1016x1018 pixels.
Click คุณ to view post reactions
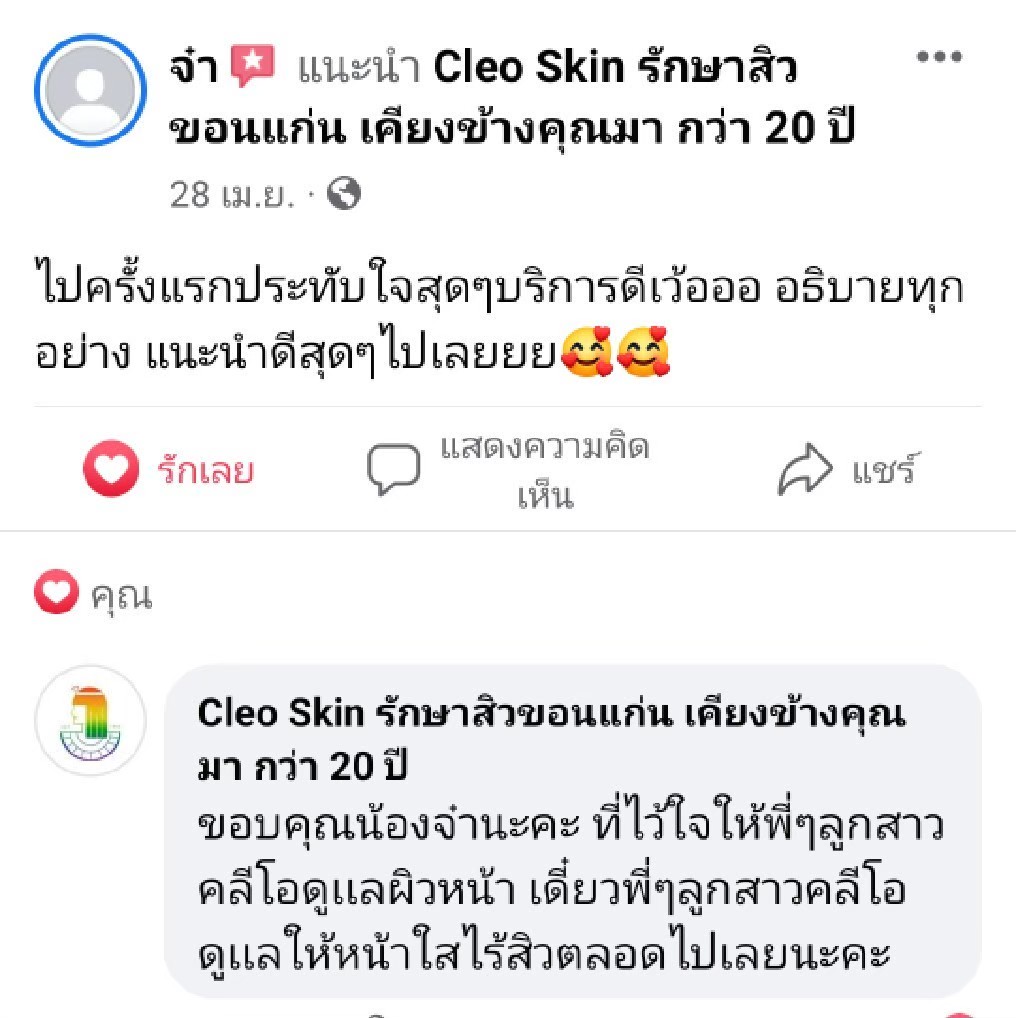122,595
